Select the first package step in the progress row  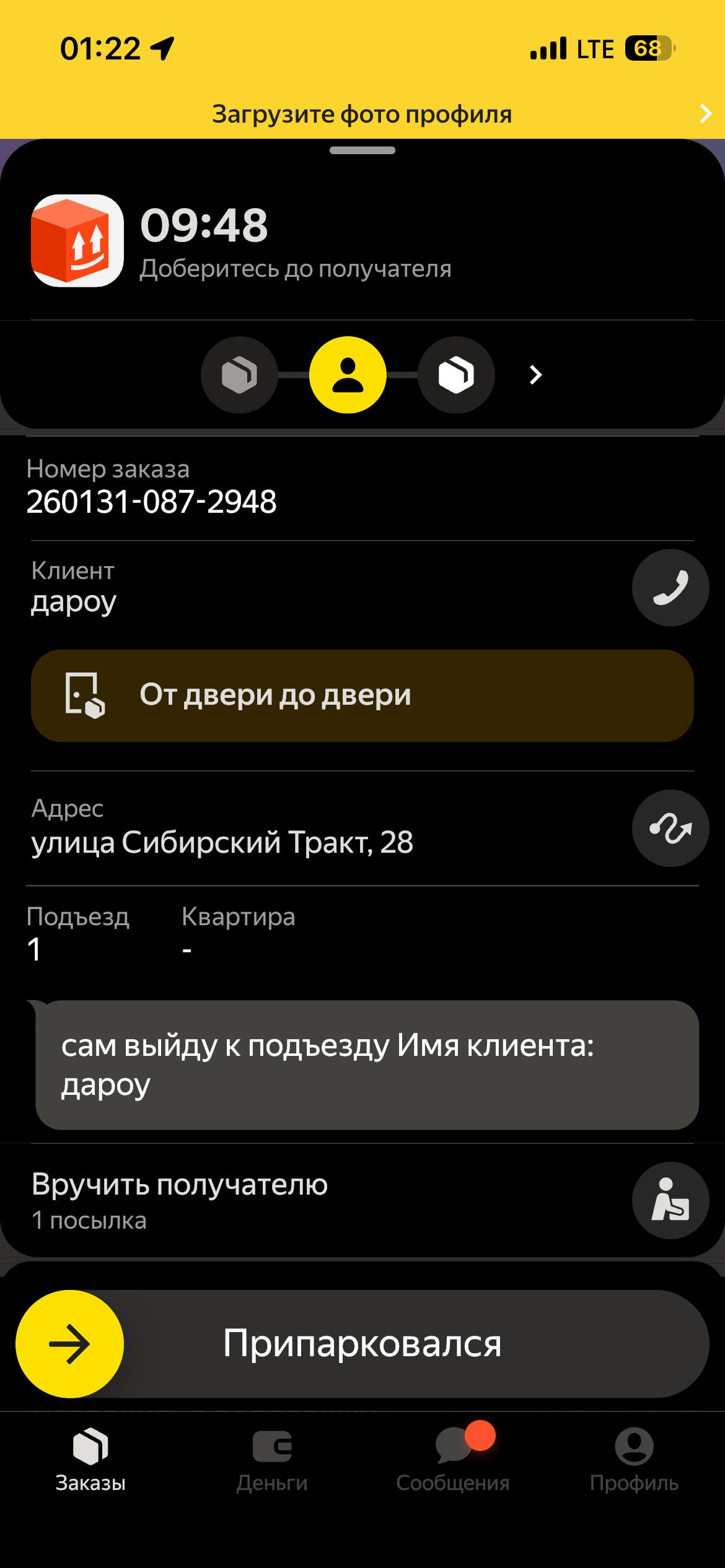click(x=239, y=375)
